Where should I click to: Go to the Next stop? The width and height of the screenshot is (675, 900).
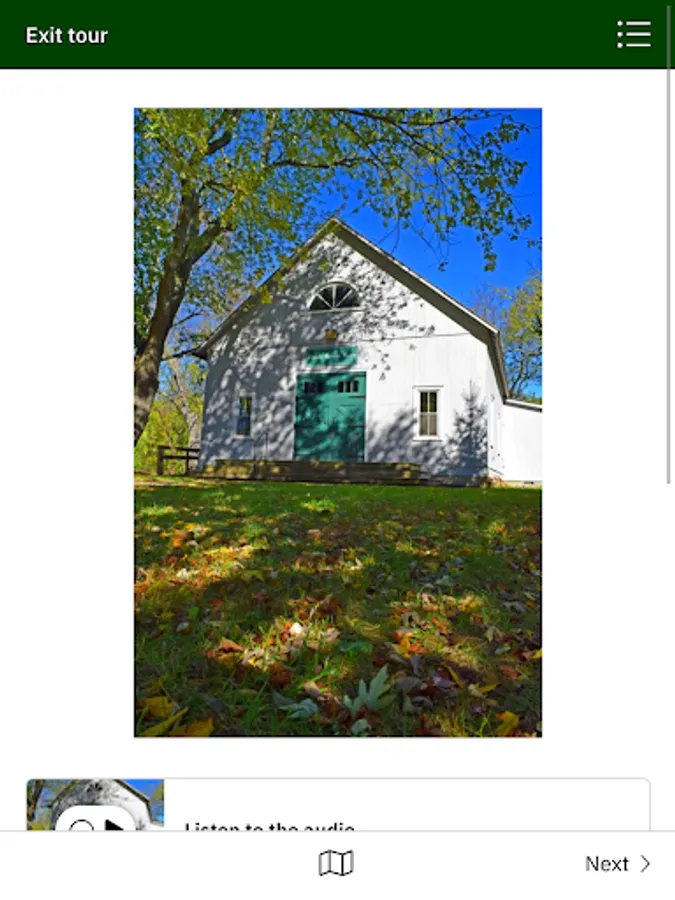click(x=617, y=864)
